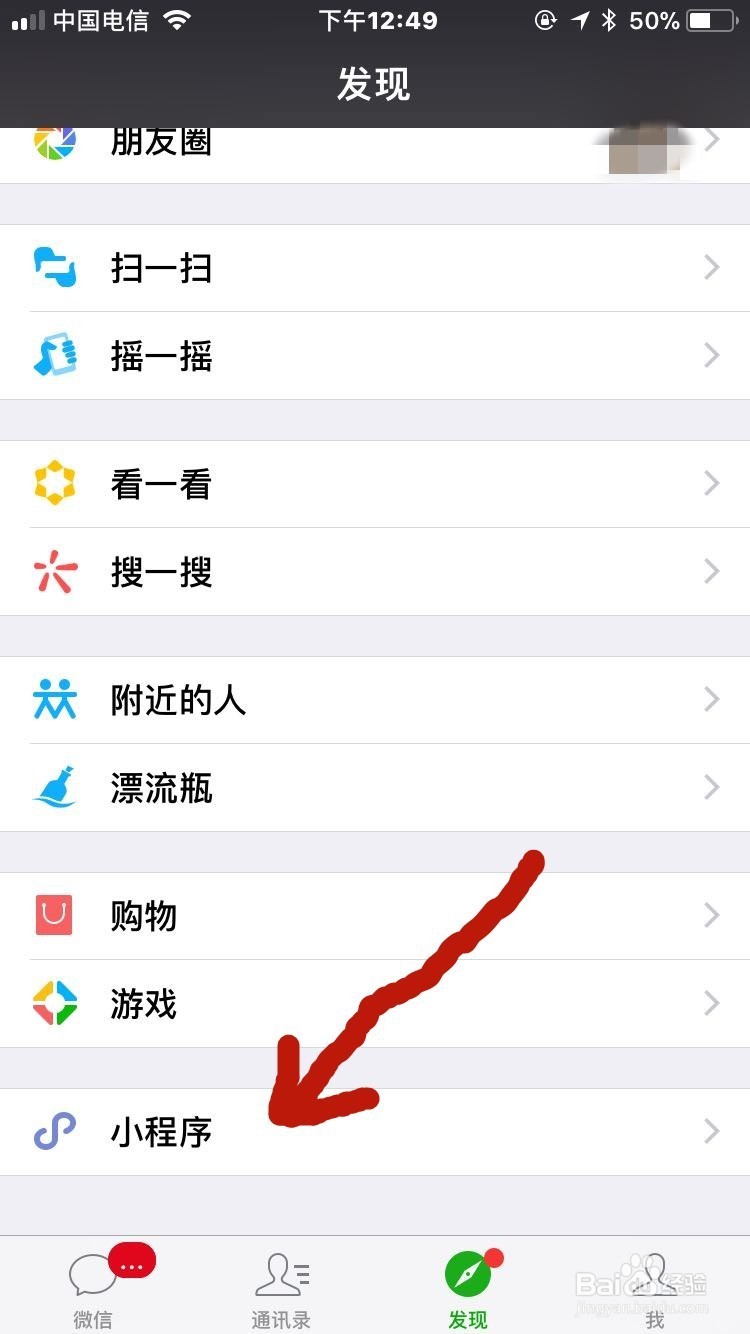Open Games (游戏) from its icon
The height and width of the screenshot is (1334, 750).
click(55, 1003)
